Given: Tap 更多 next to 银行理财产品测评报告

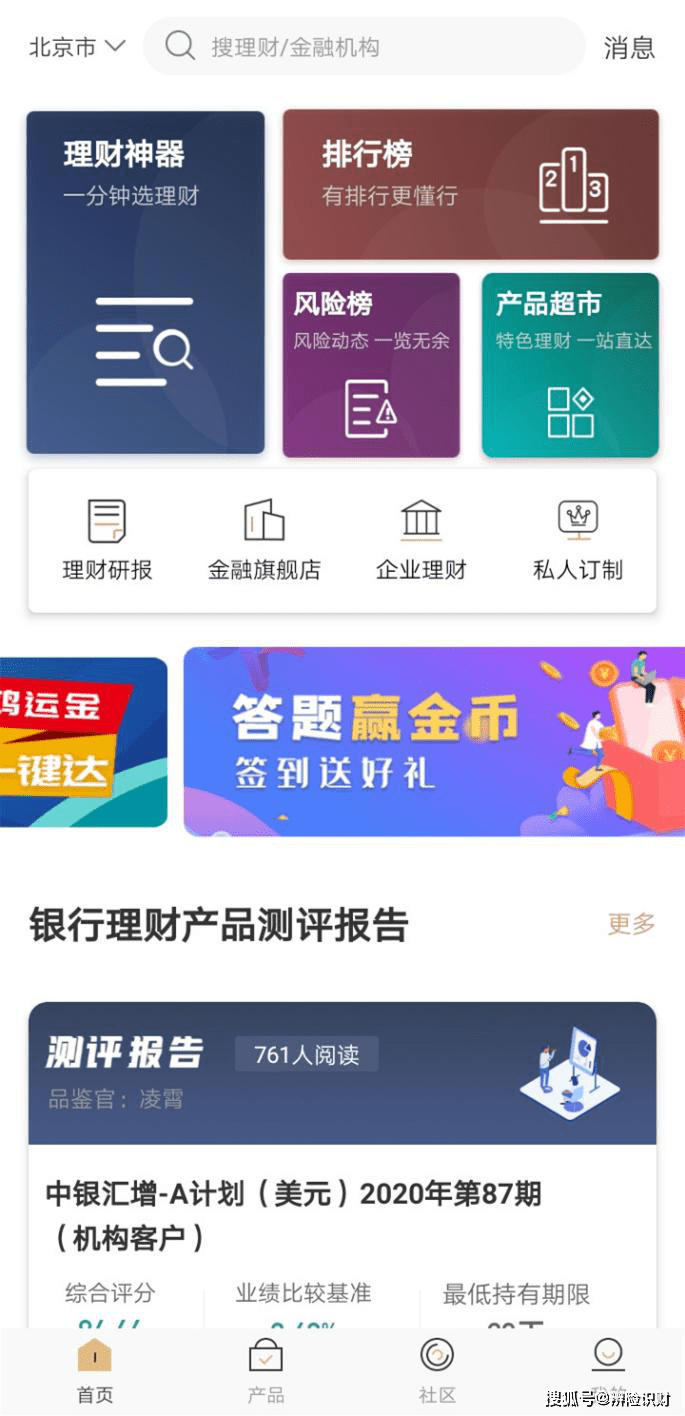Looking at the screenshot, I should (x=631, y=924).
